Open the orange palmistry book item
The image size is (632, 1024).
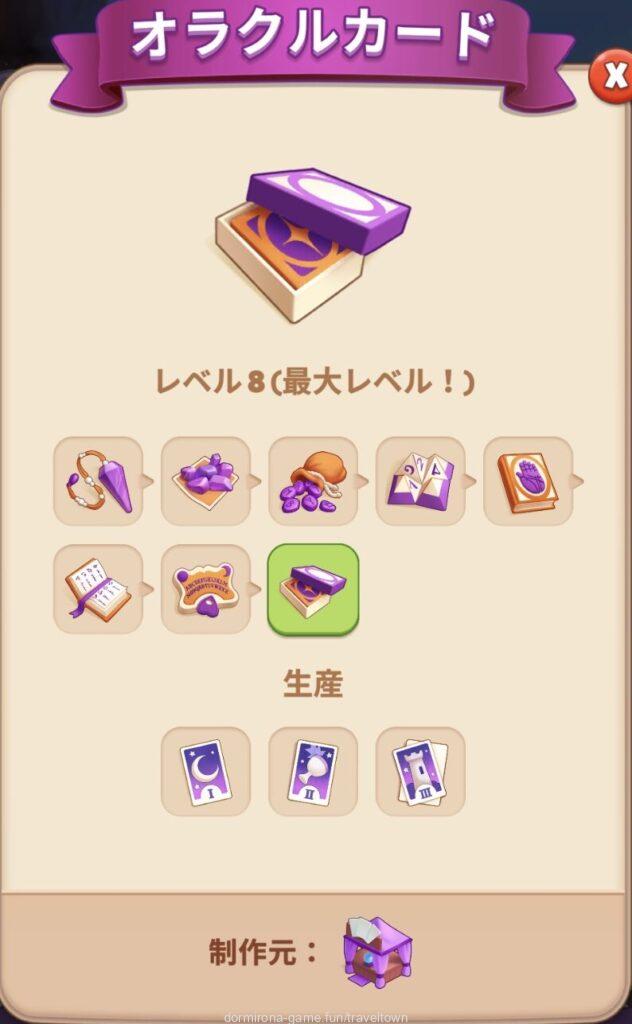528,481
